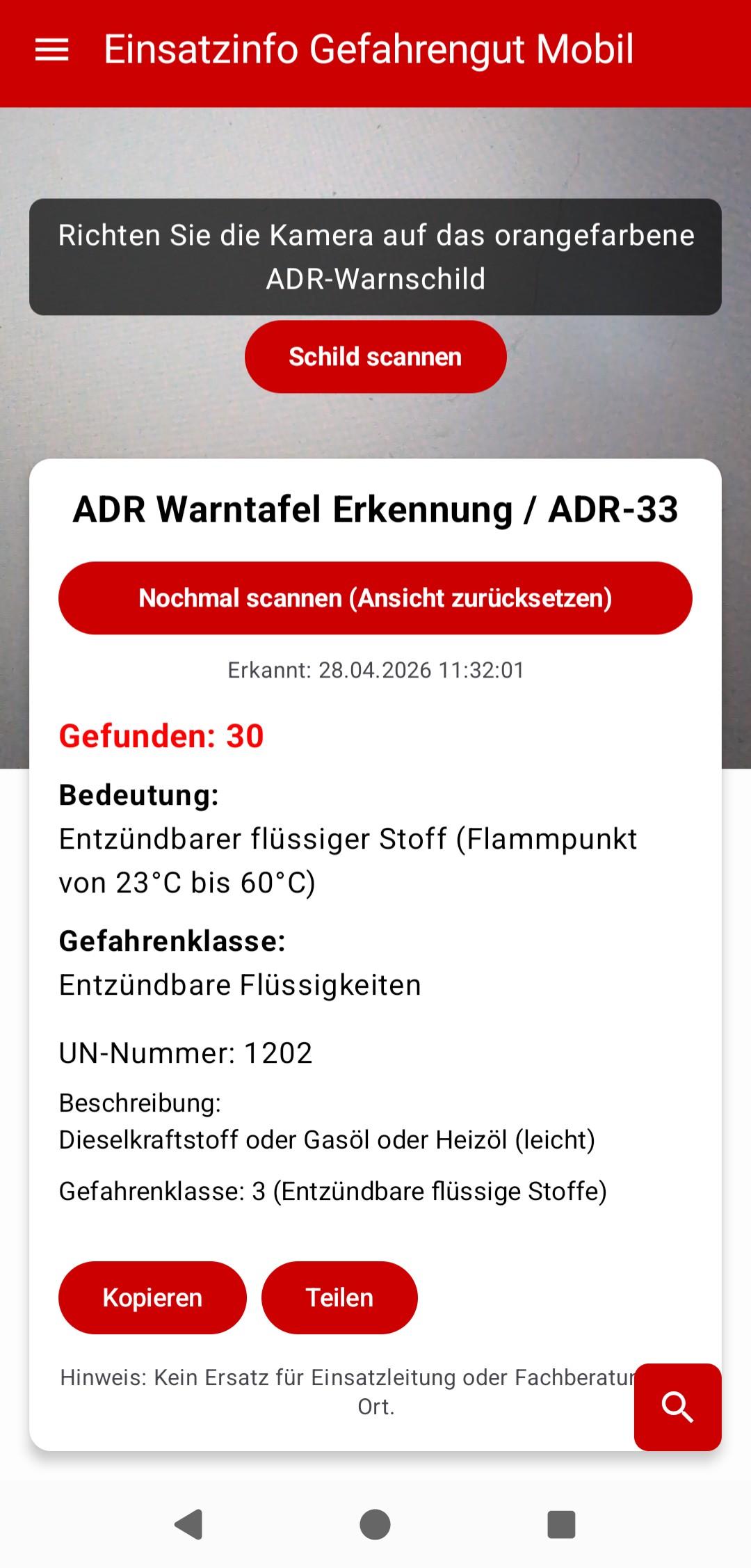Screen dimensions: 751x1568
Task: Tap the Schild scannen button
Action: coord(375,357)
